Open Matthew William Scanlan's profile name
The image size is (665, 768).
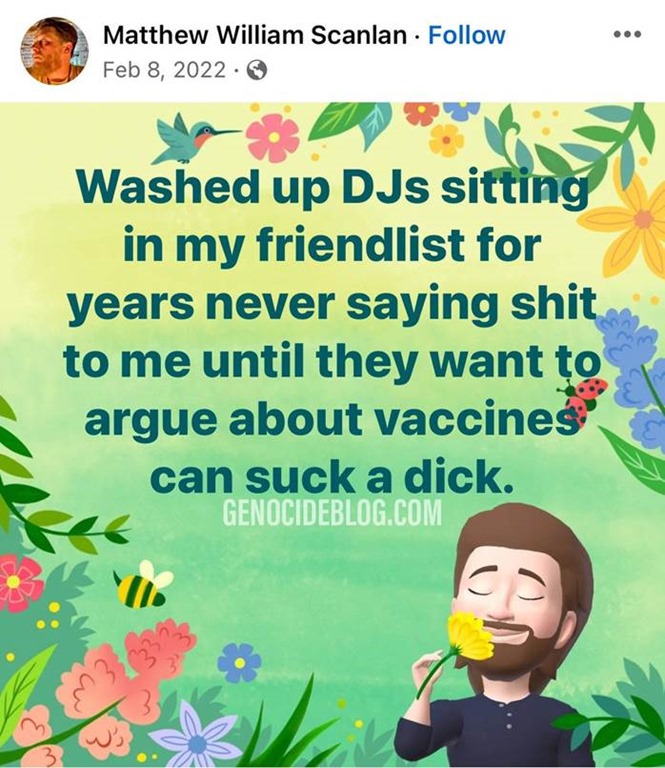[x=255, y=36]
